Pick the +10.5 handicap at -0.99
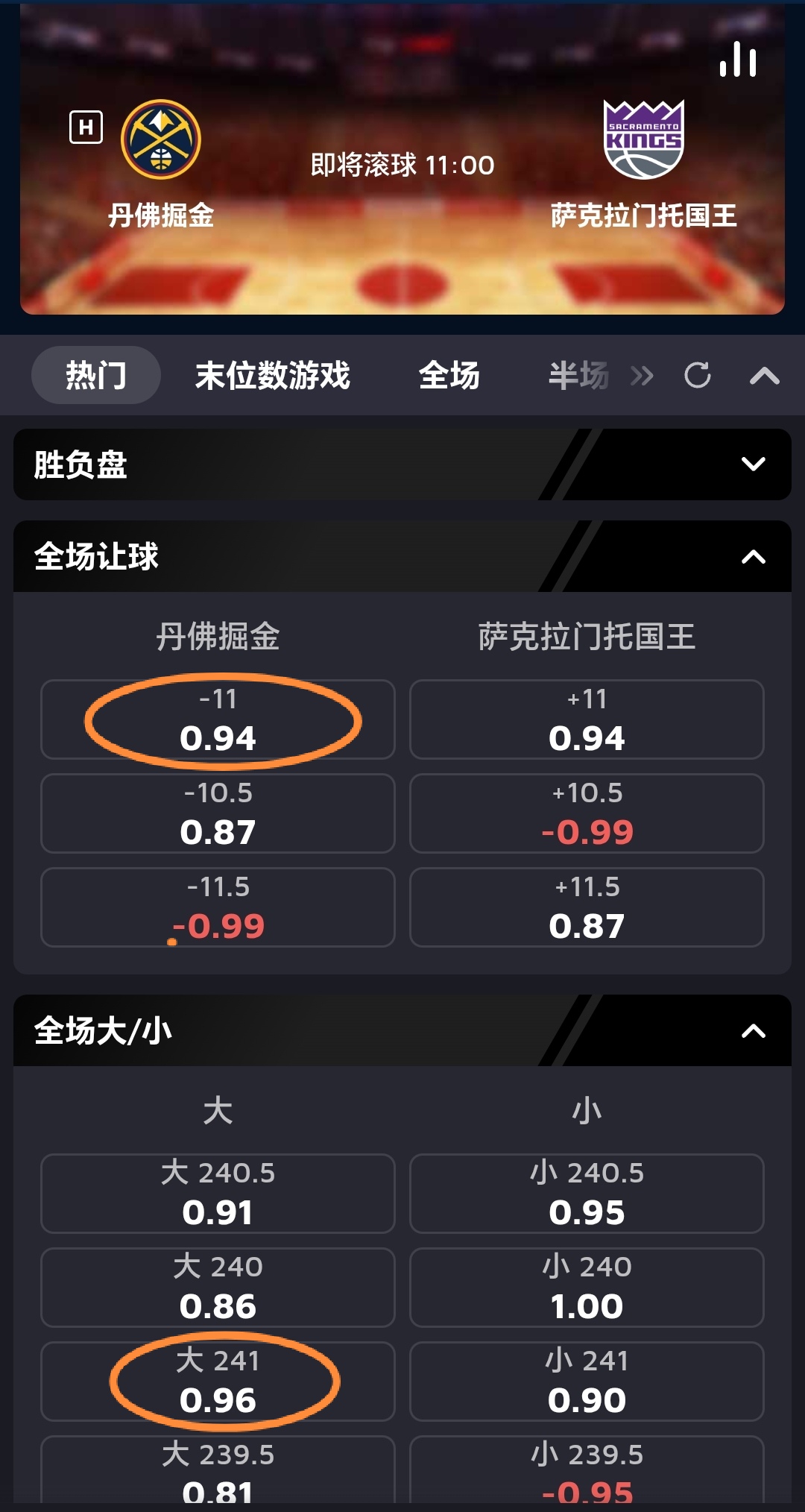 [587, 814]
